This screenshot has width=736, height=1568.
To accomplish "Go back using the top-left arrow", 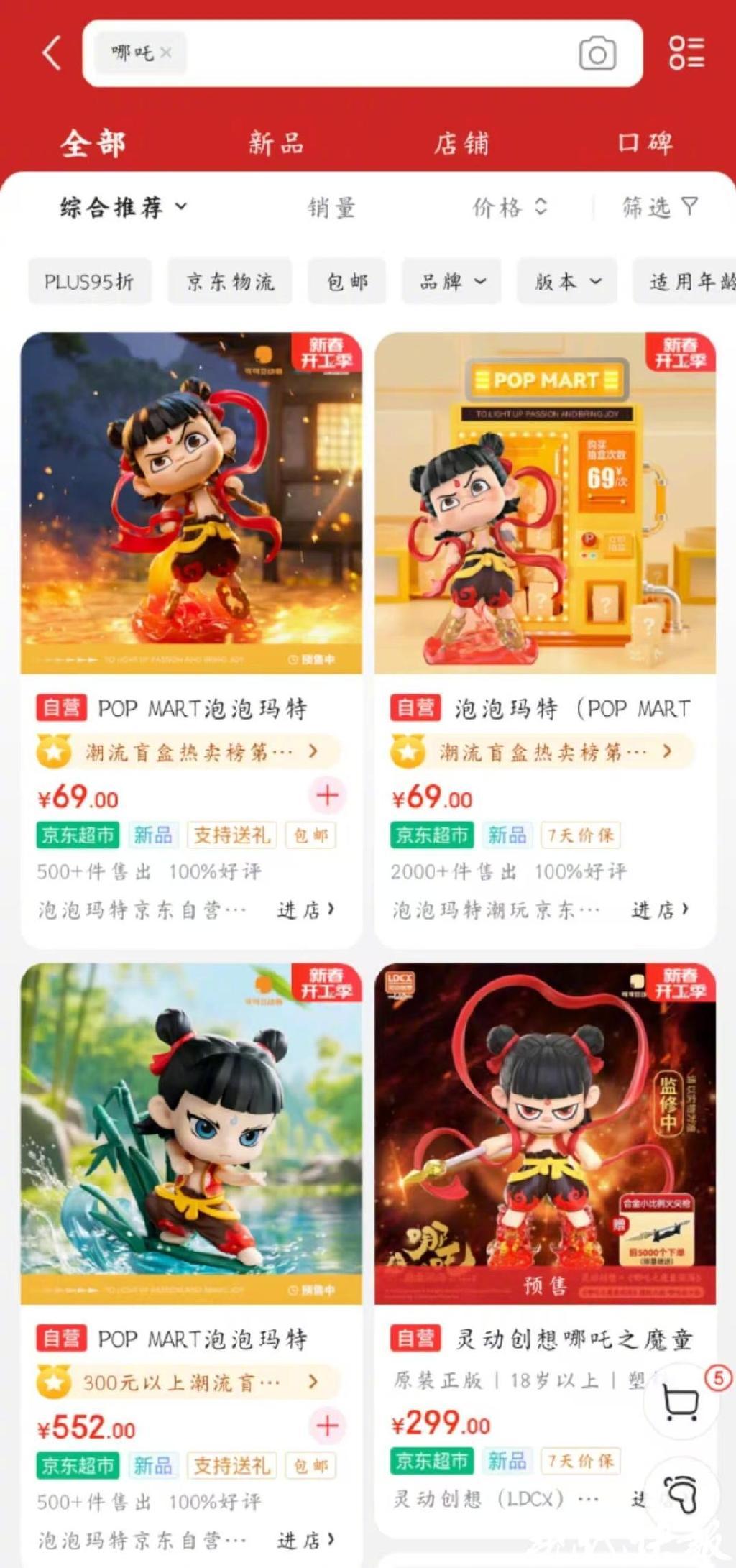I will point(52,53).
